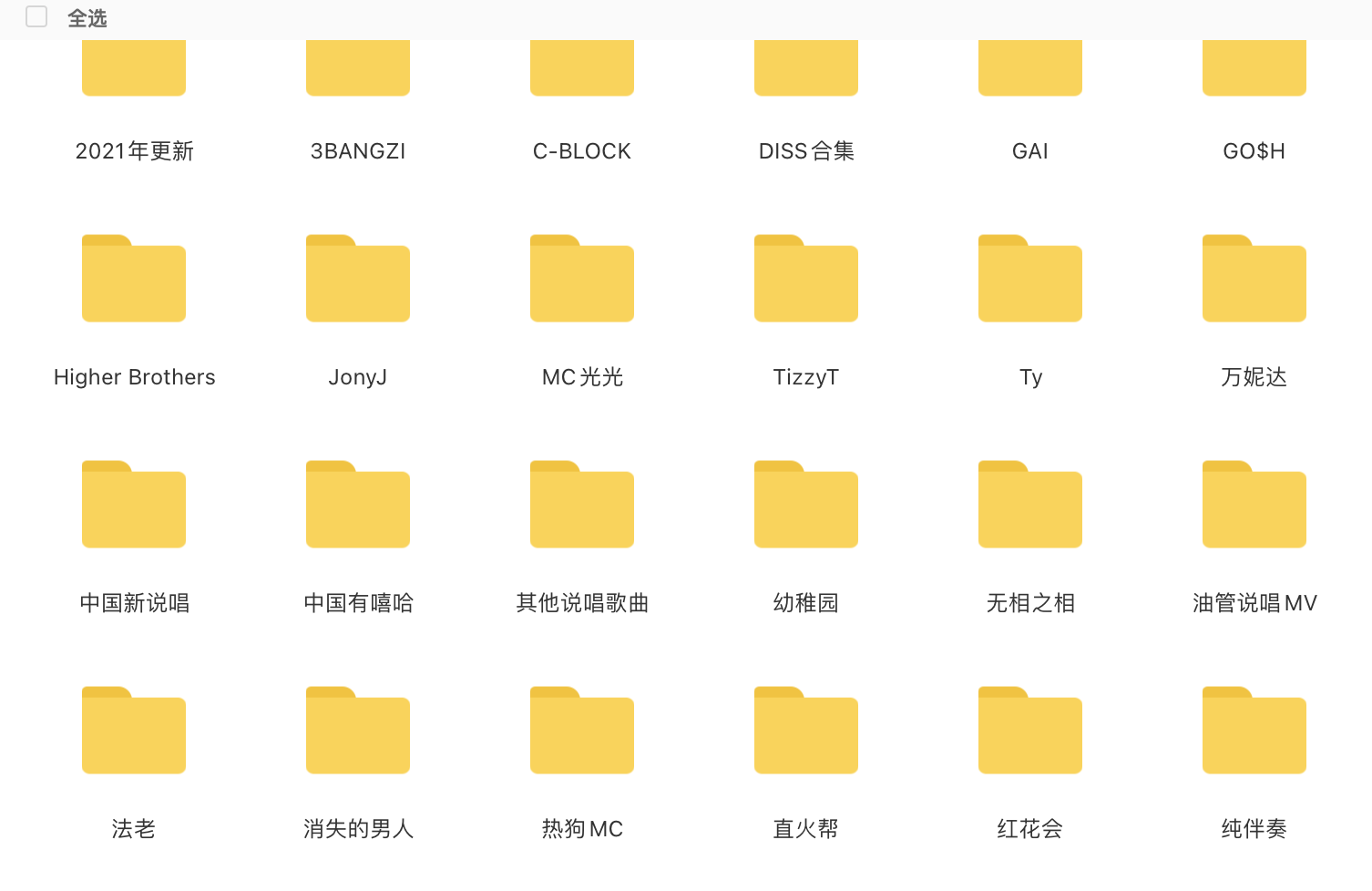Open the Higher Brothers folder
The height and width of the screenshot is (891, 1372).
(x=134, y=281)
